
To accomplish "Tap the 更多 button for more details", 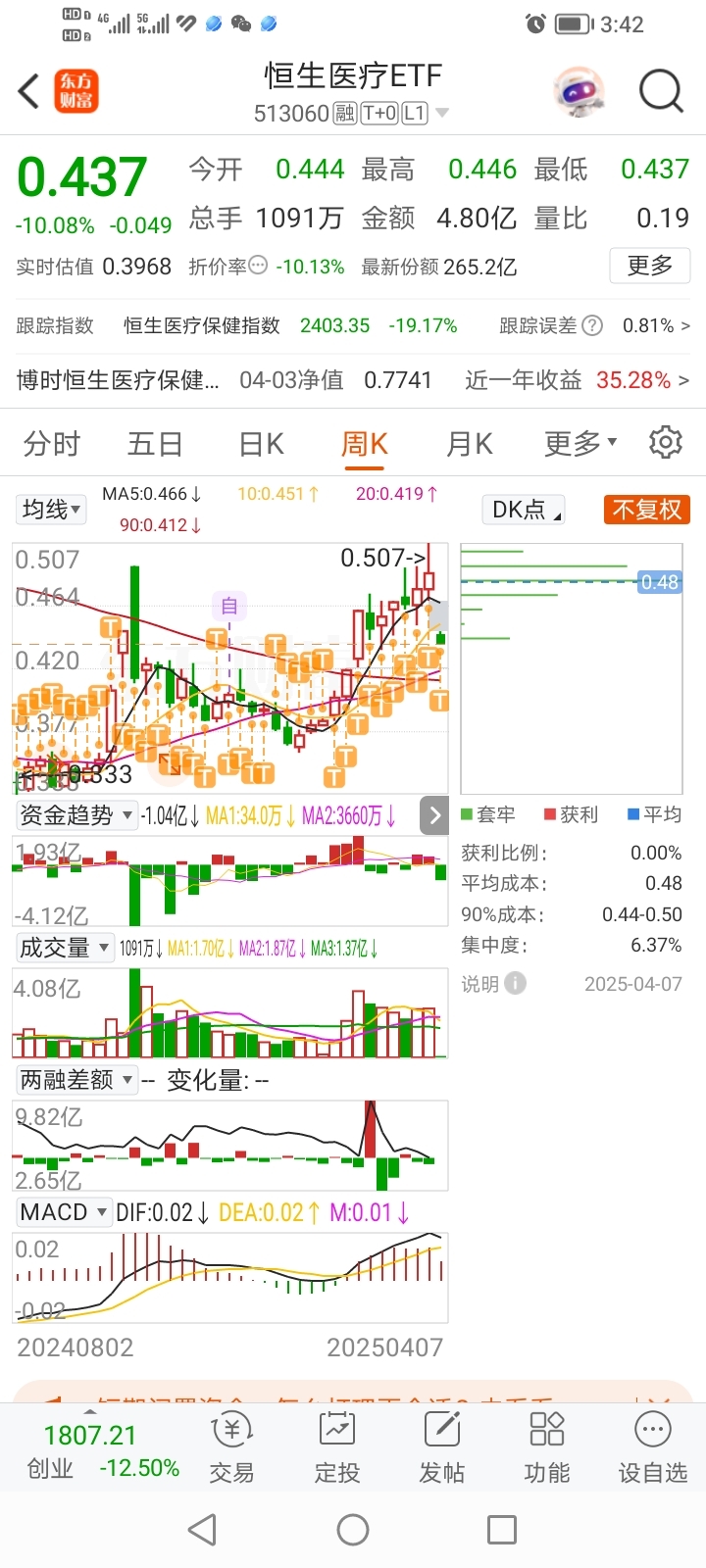I will (649, 266).
